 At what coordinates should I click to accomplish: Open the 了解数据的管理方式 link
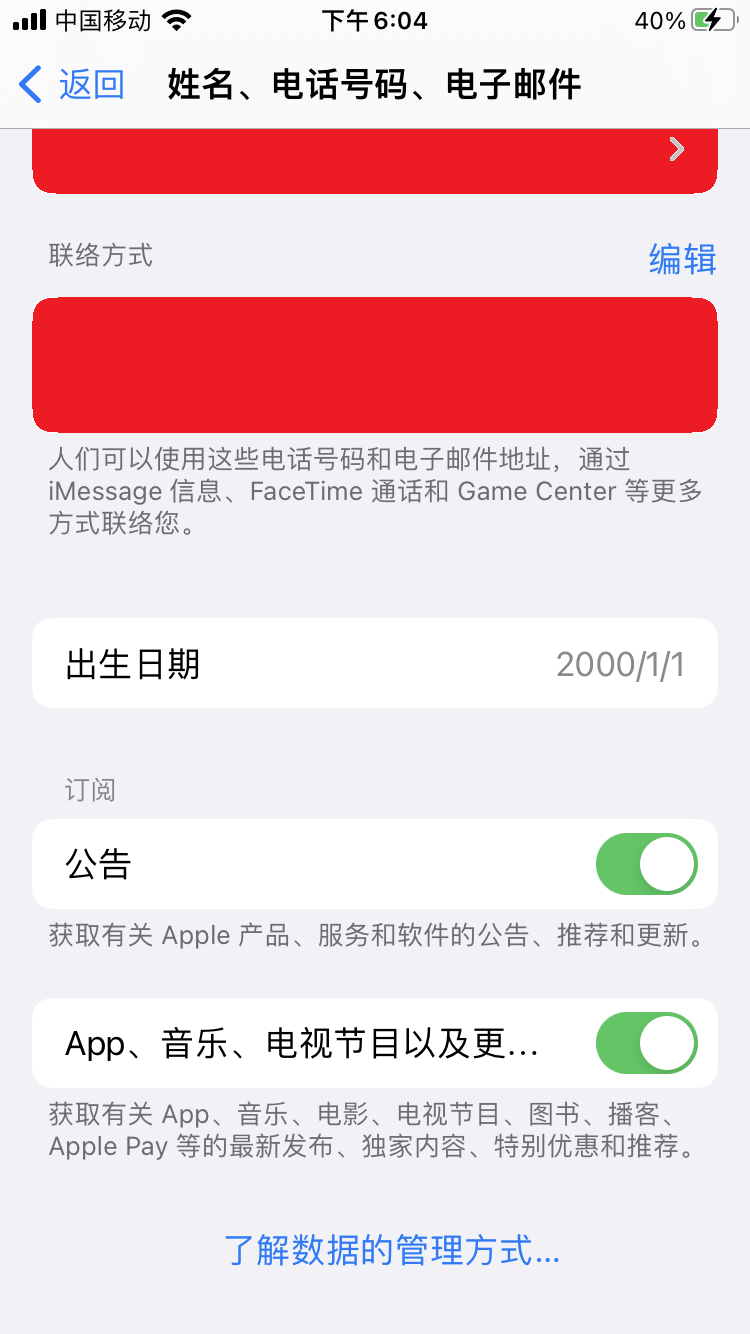coord(392,1250)
